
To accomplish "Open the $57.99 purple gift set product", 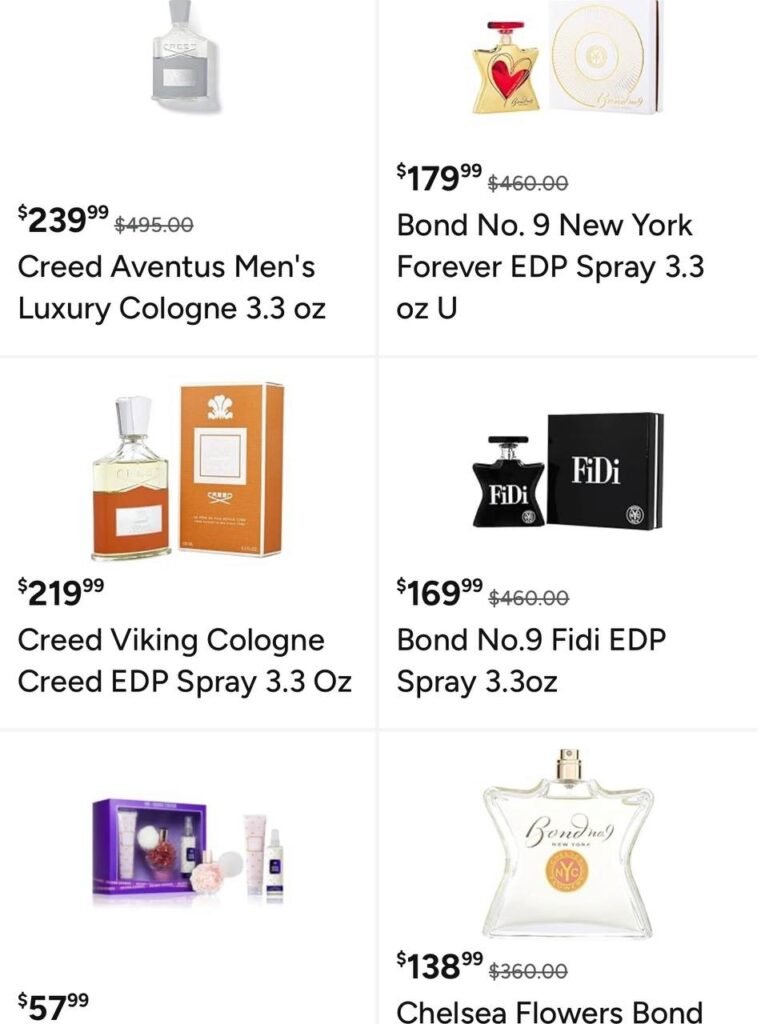I will tap(188, 850).
